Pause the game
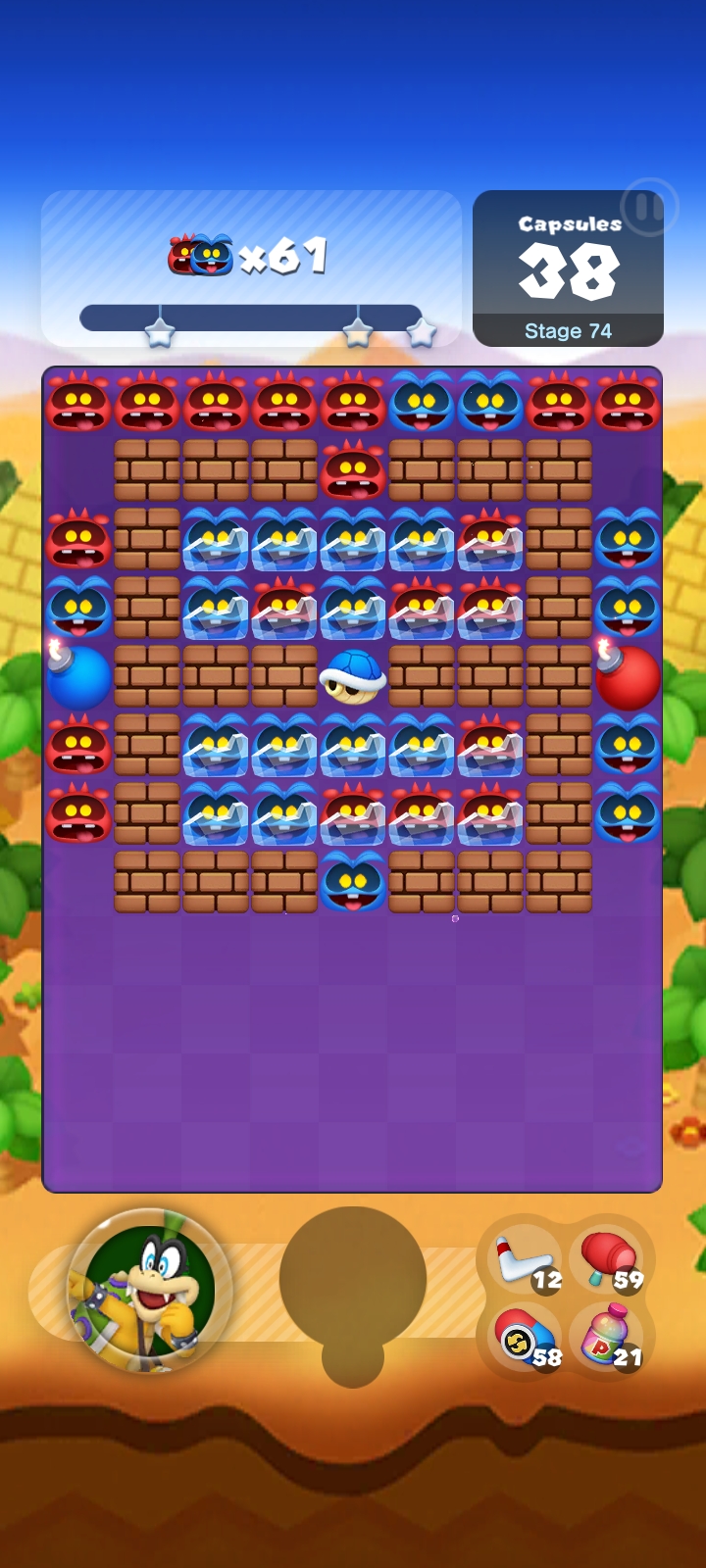Image resolution: width=706 pixels, height=1568 pixels. (x=648, y=208)
